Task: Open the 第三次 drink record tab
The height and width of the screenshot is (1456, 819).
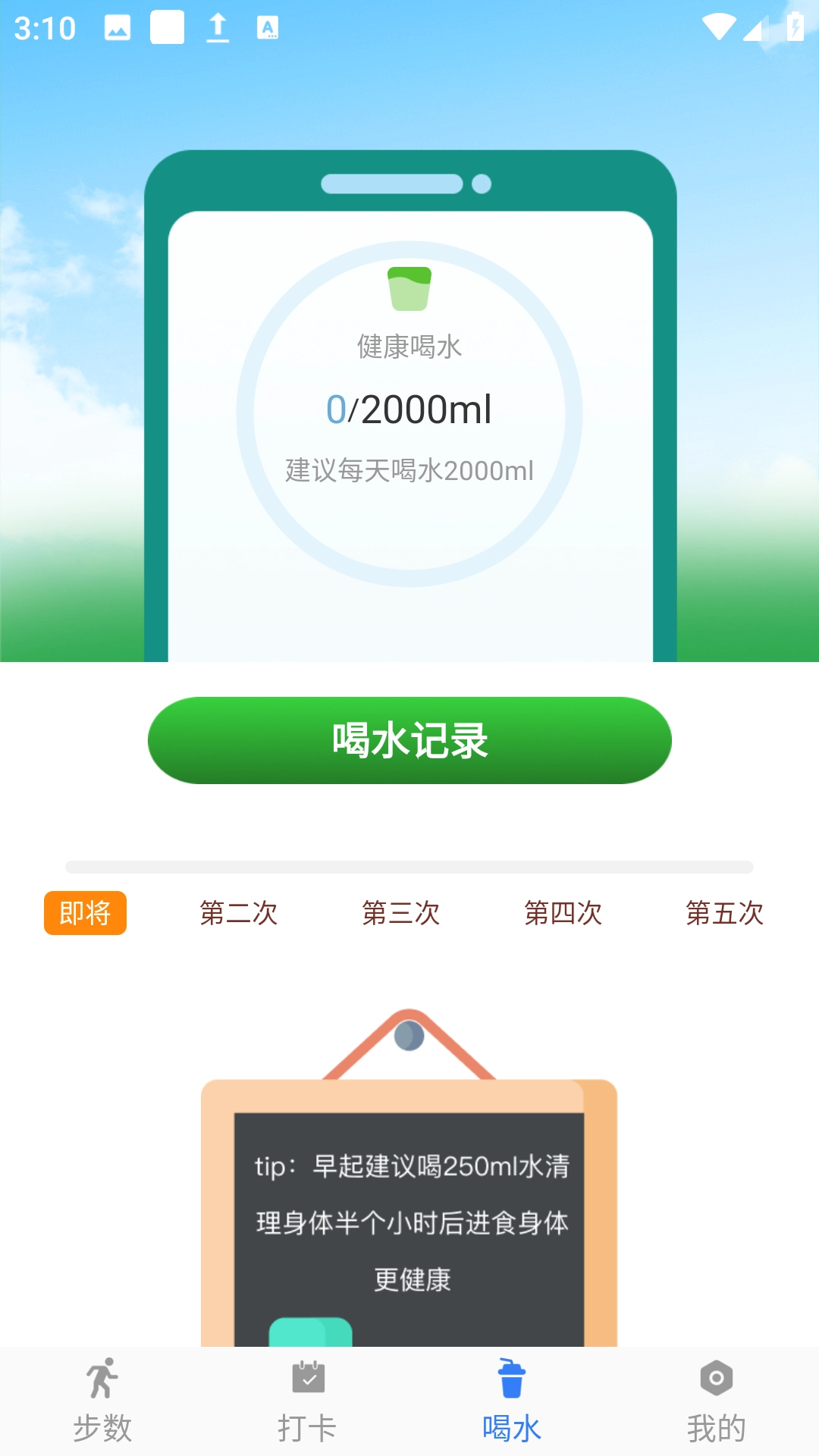Action: (x=402, y=915)
